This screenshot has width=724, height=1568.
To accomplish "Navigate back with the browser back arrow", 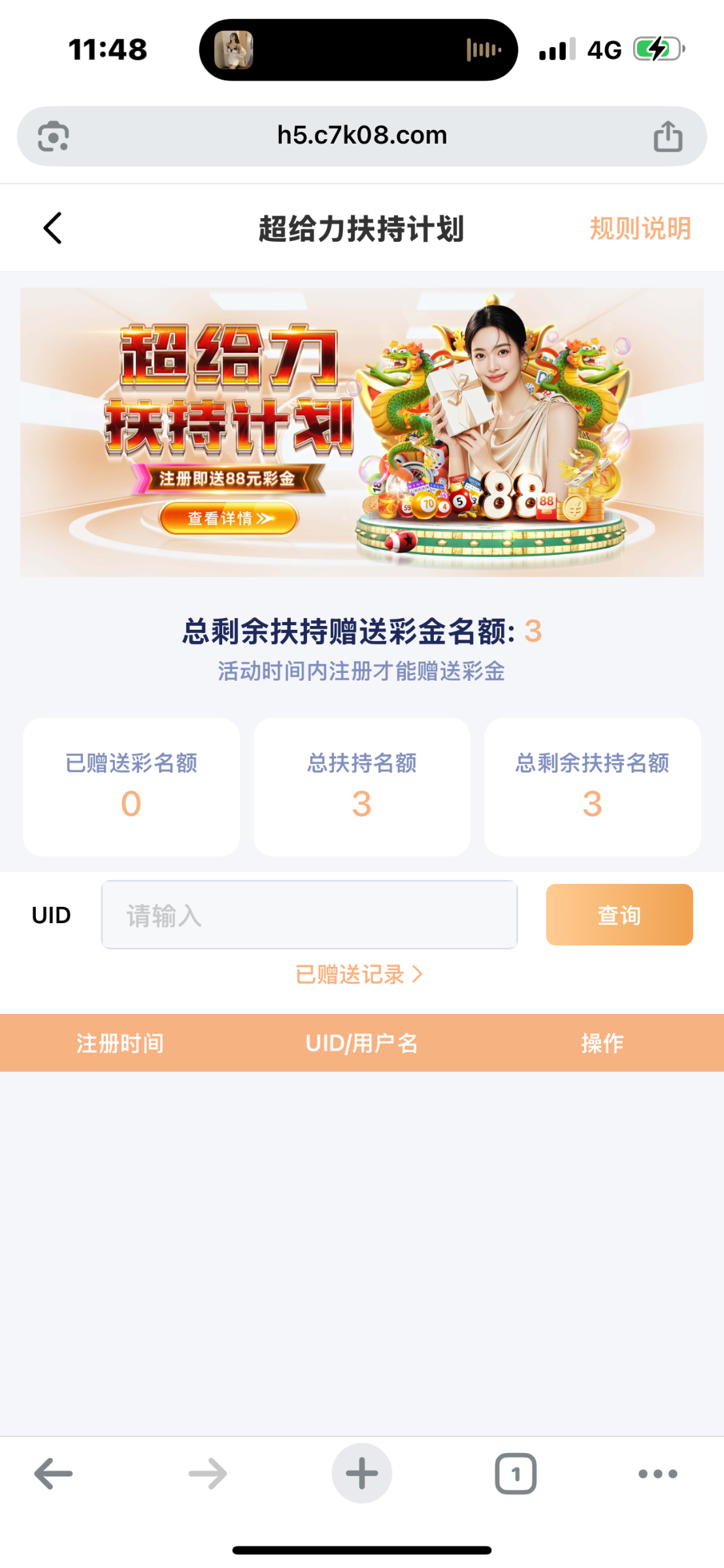I will coord(54,1474).
